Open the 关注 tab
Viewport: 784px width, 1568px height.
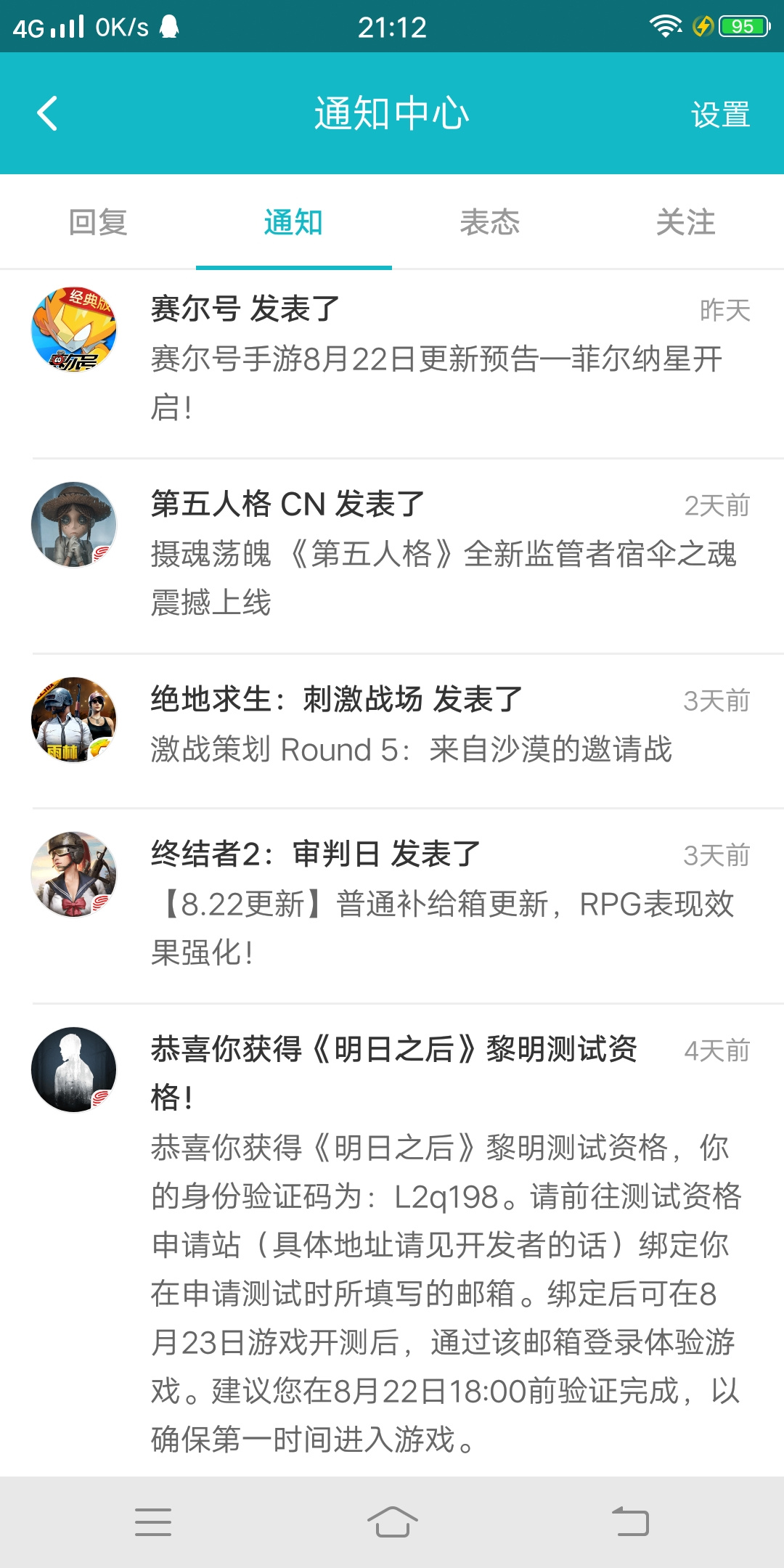coord(686,222)
